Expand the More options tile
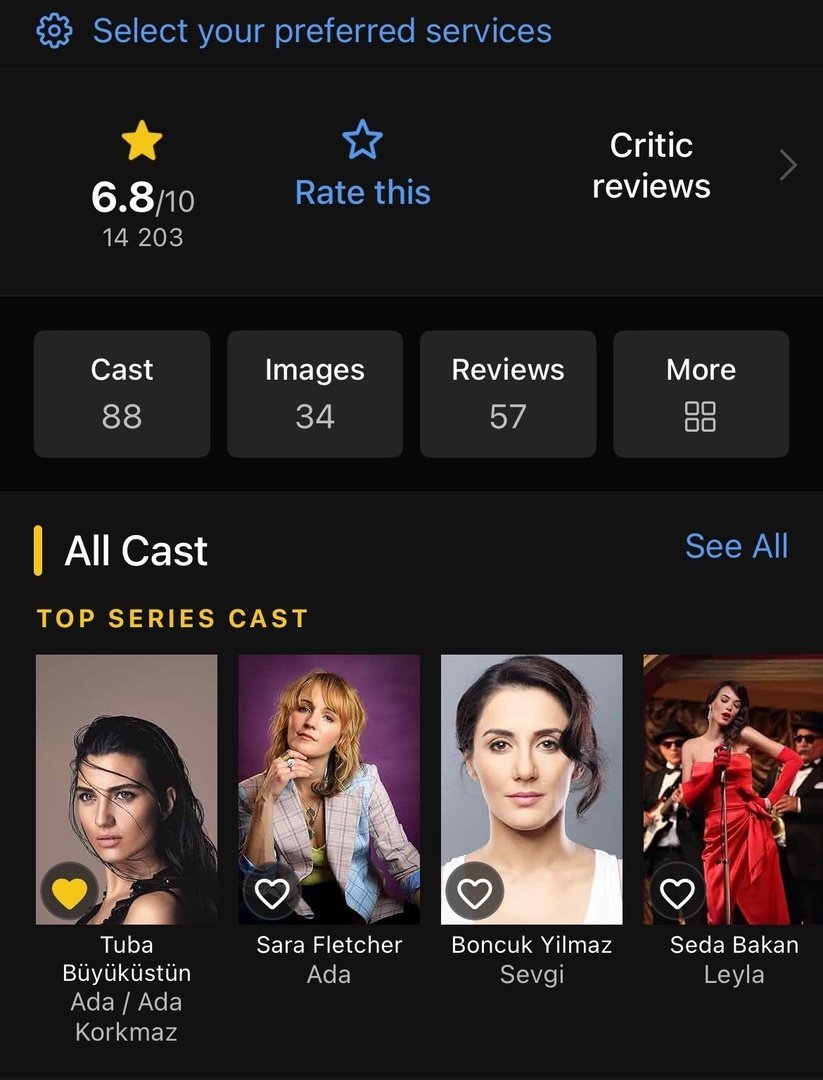Screen dimensions: 823x1080 [700, 393]
